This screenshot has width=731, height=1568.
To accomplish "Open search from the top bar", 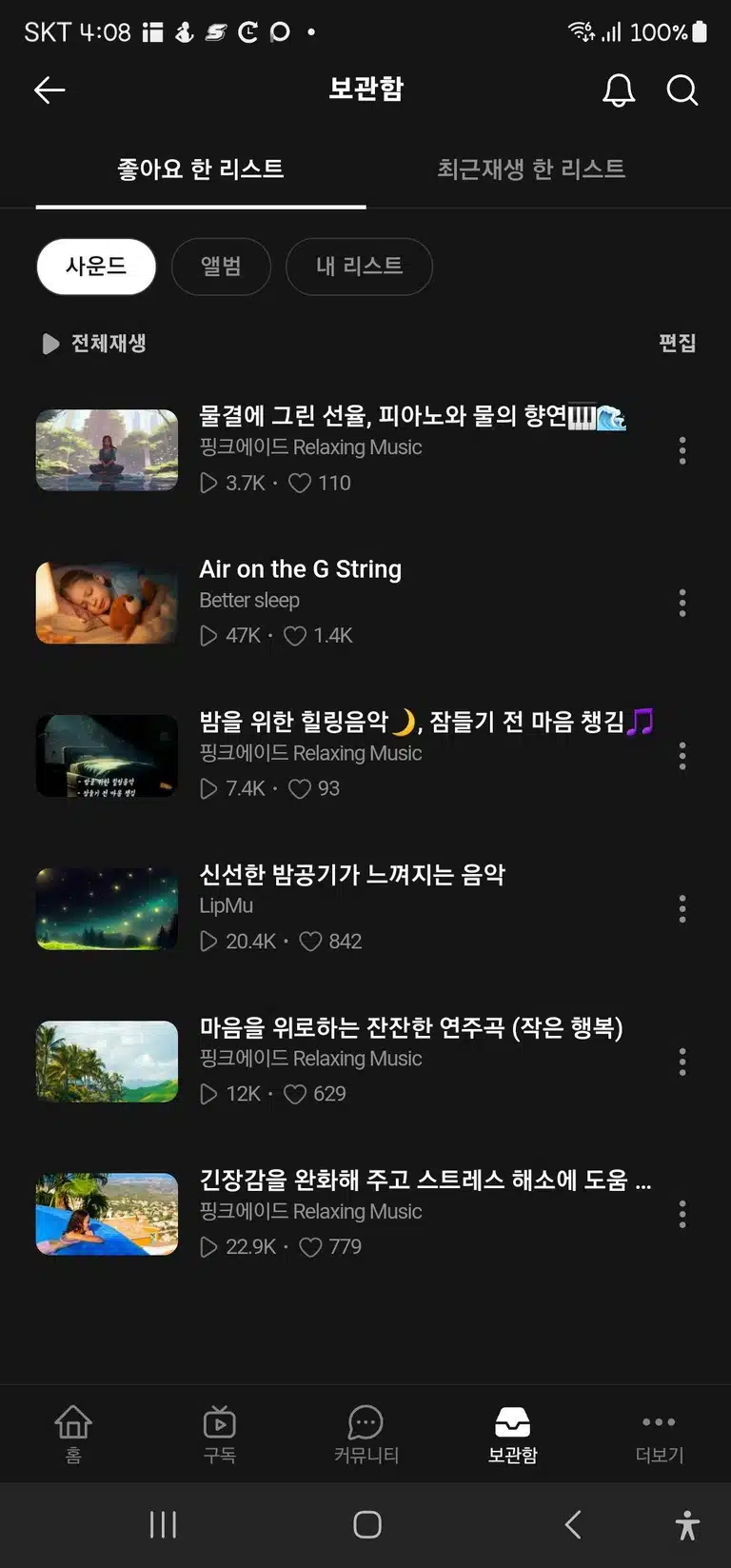I will pos(682,90).
